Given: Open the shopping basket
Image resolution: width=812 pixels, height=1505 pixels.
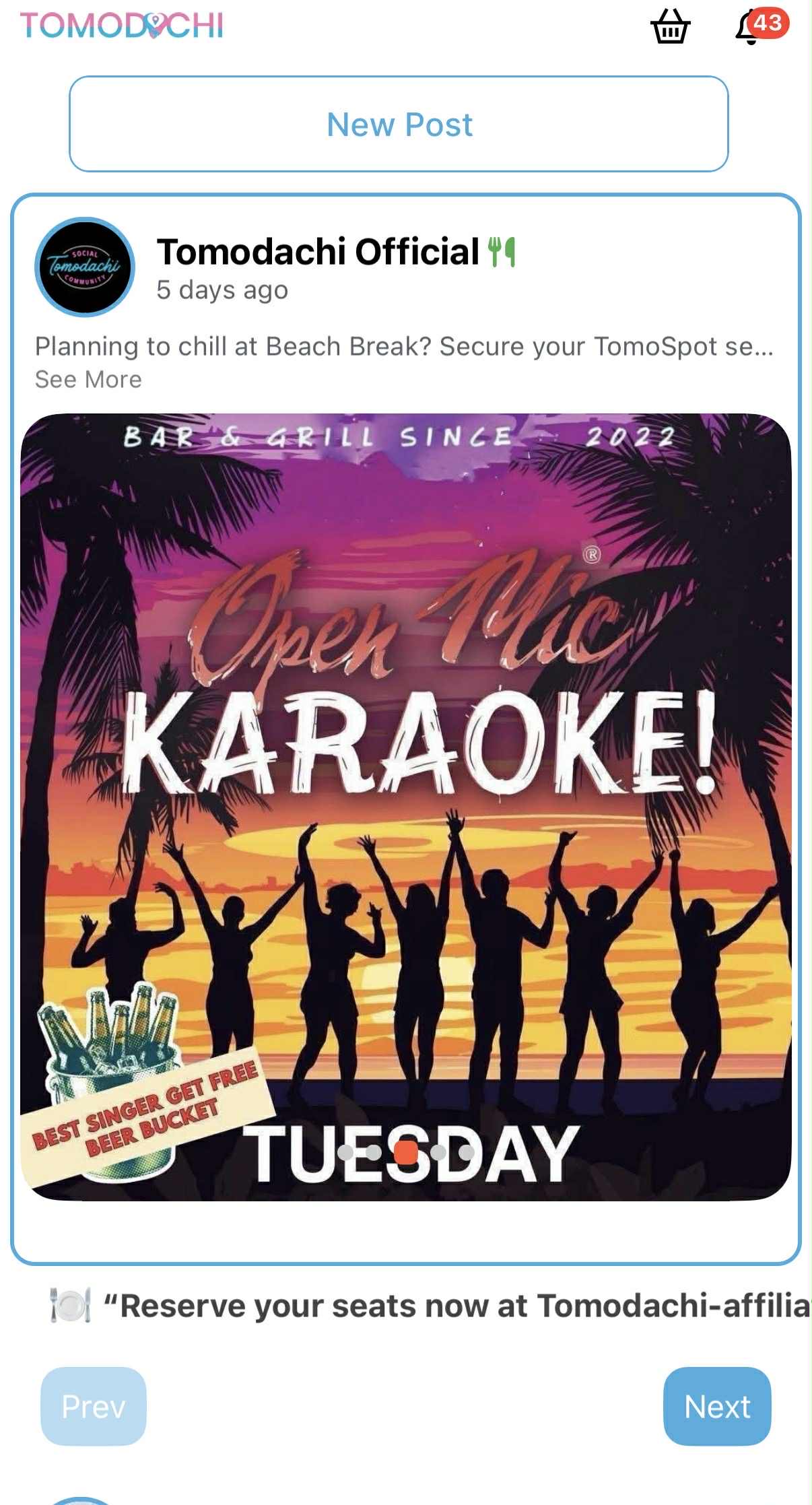Looking at the screenshot, I should (670, 27).
